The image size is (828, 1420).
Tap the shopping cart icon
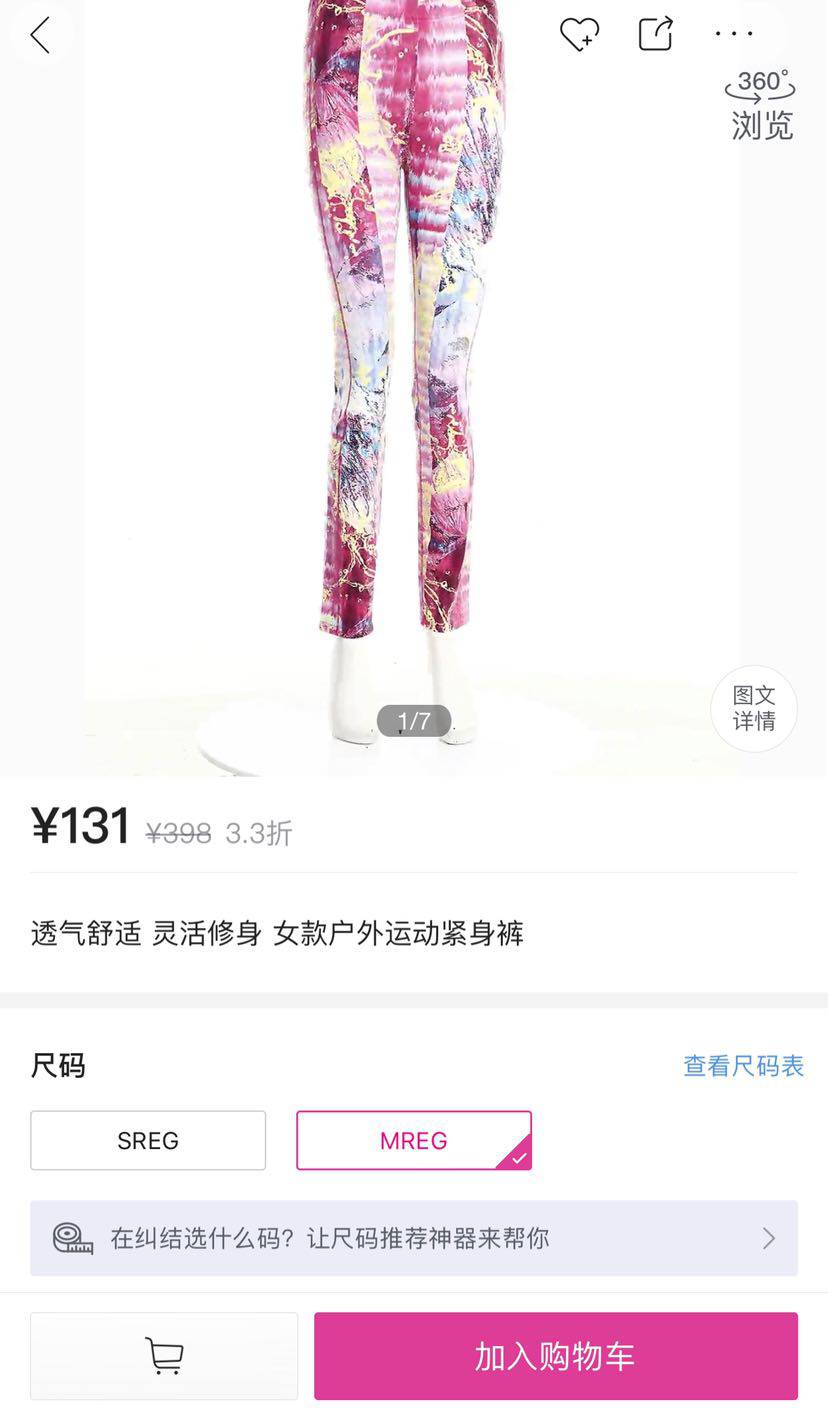click(x=163, y=1355)
